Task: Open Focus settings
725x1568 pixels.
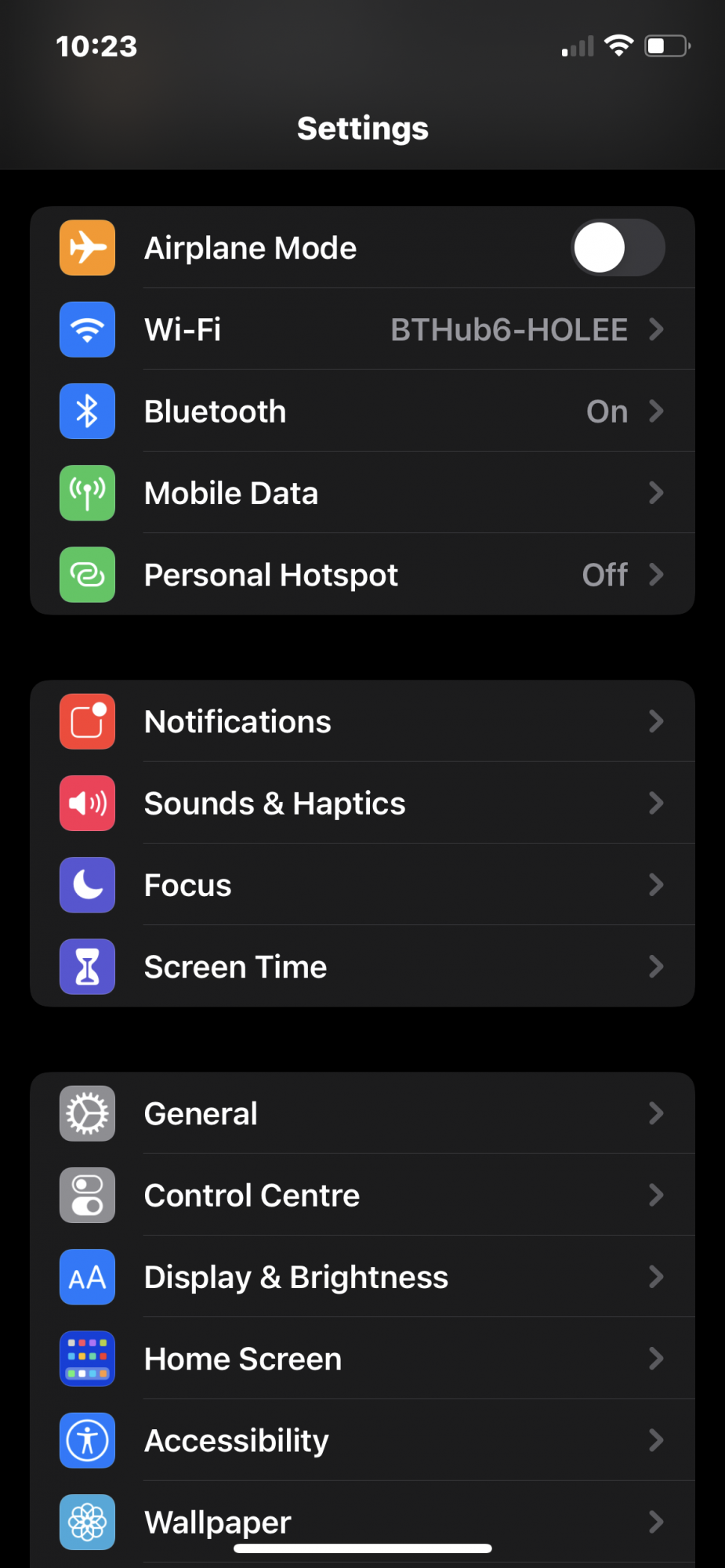Action: (362, 885)
